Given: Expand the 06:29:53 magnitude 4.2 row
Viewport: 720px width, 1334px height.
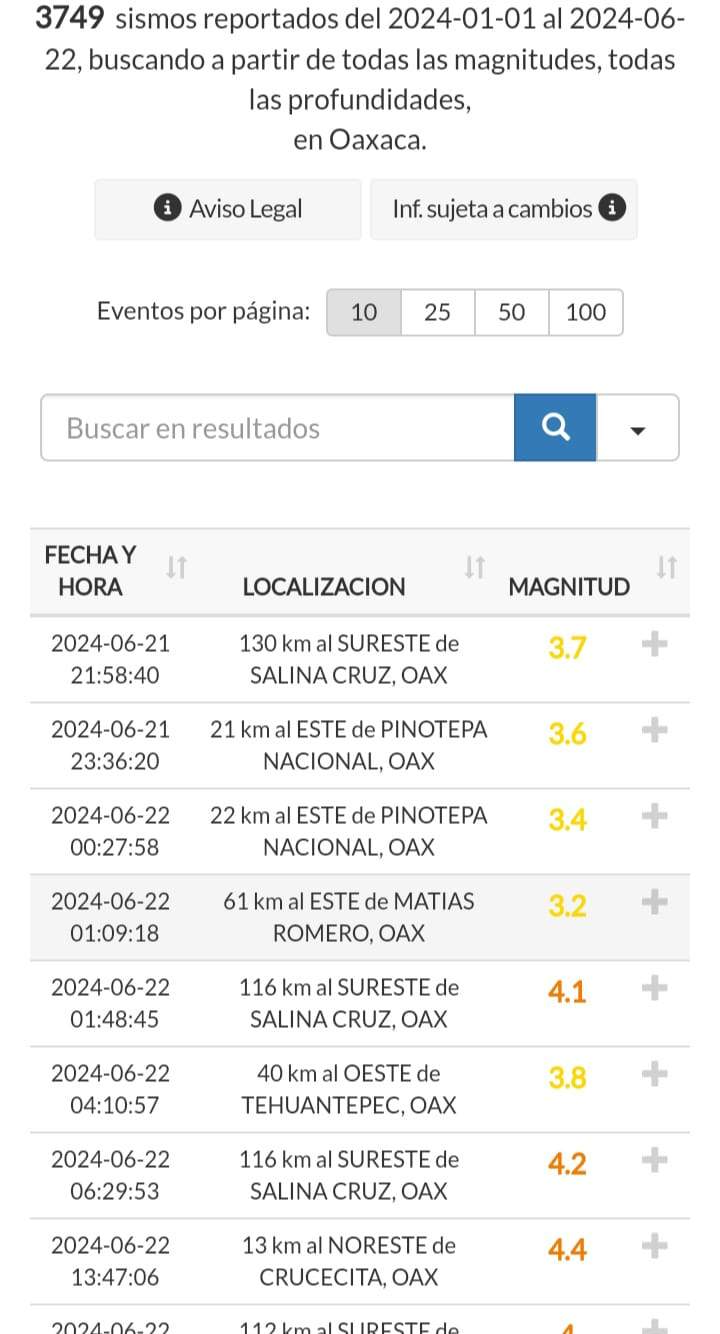Looking at the screenshot, I should pos(654,1161).
